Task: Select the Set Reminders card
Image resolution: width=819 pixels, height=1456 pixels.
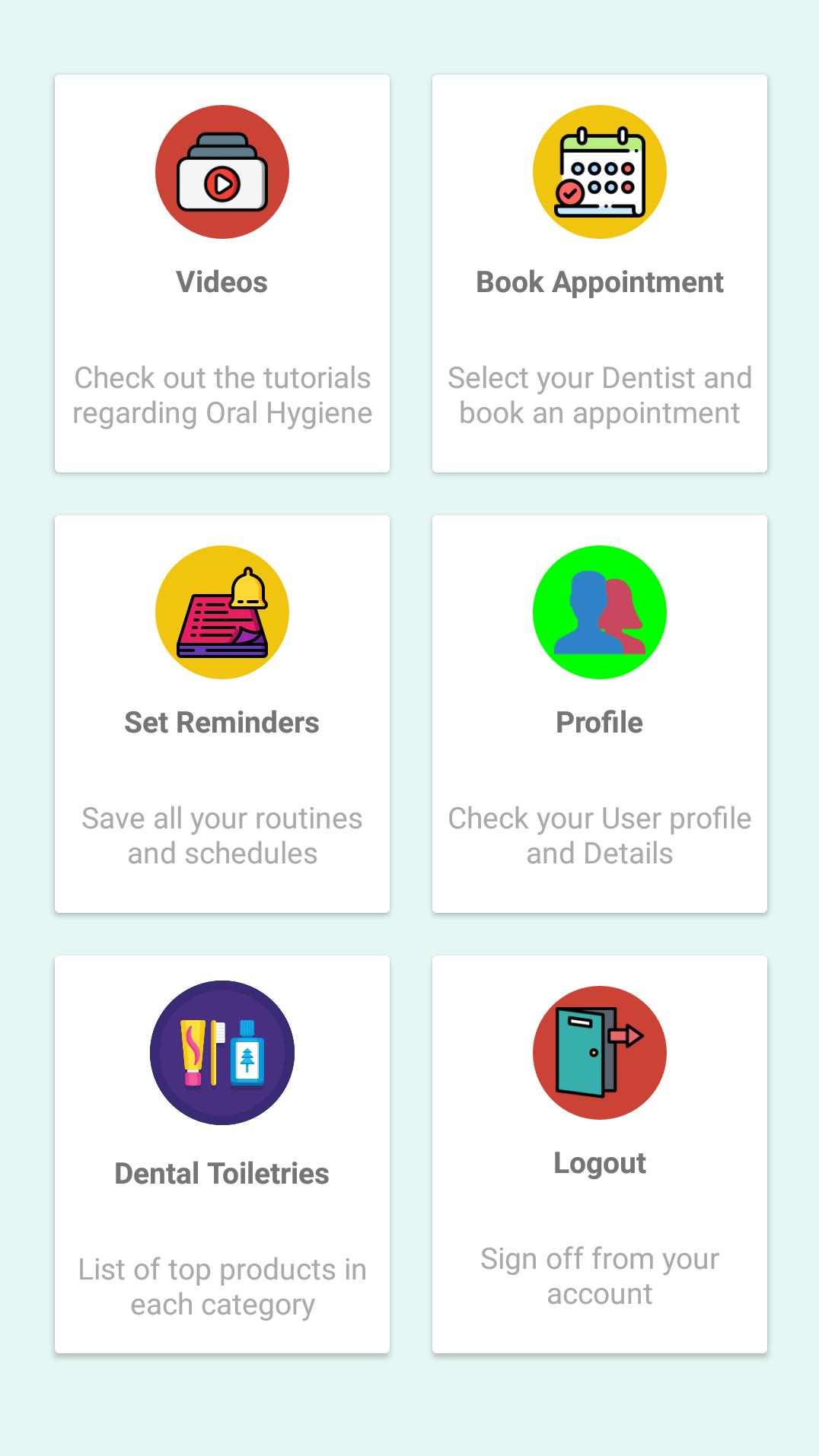Action: tap(222, 714)
